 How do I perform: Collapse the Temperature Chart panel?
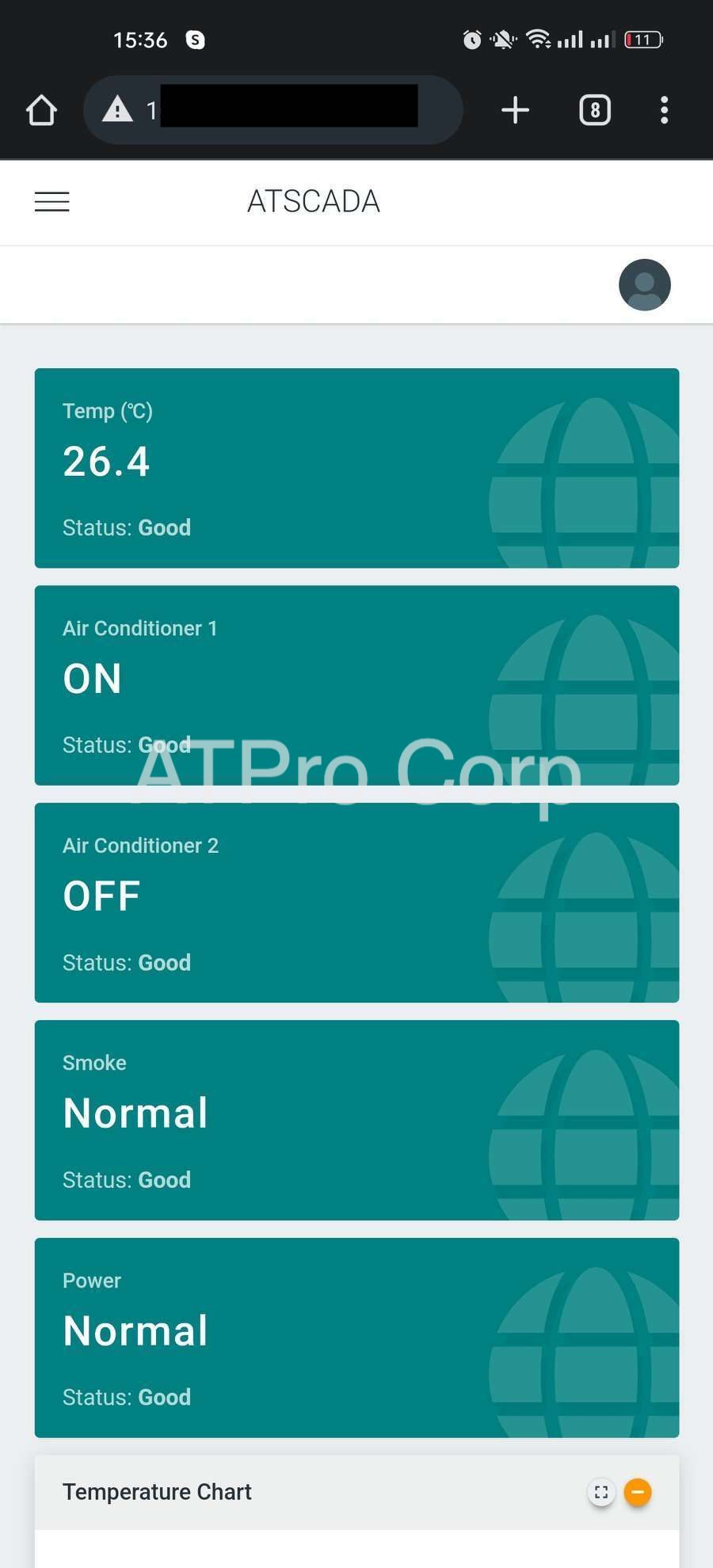(638, 1493)
